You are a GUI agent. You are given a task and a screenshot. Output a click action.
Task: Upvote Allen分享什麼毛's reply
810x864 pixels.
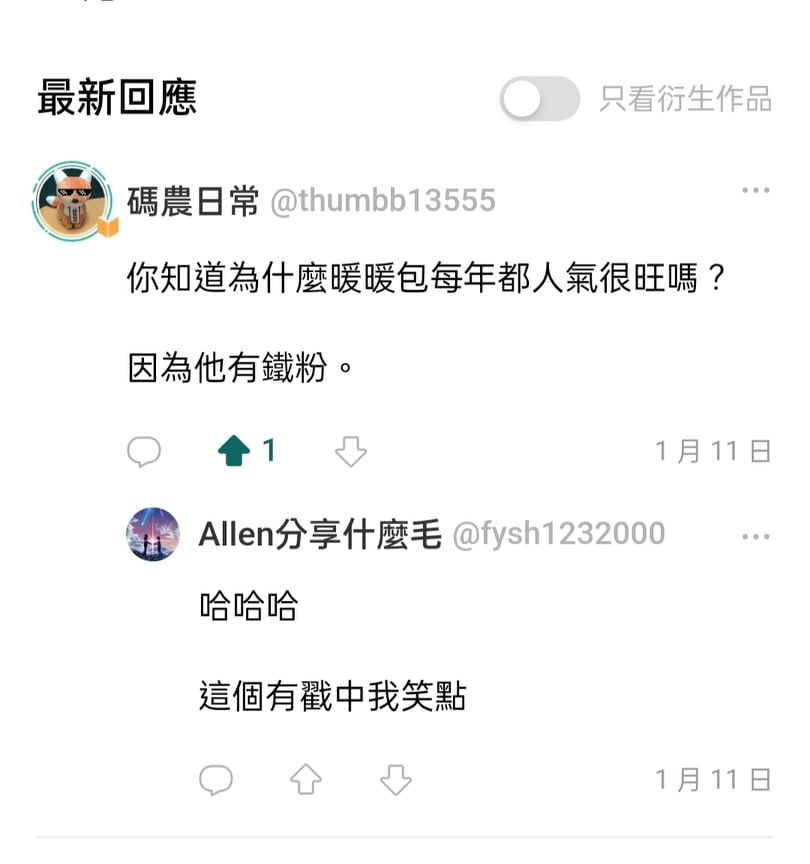[x=306, y=779]
